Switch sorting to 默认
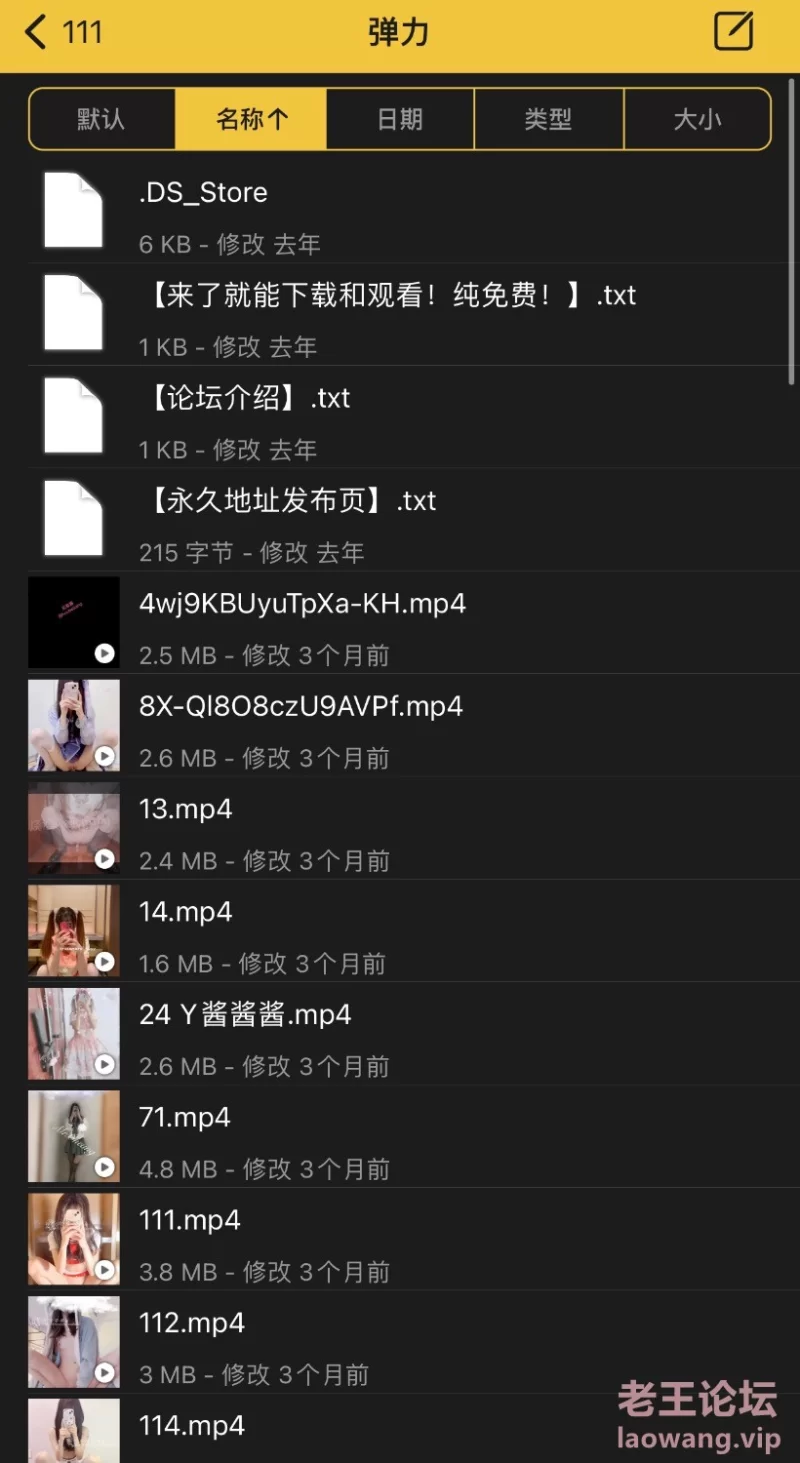800x1463 pixels. 101,120
